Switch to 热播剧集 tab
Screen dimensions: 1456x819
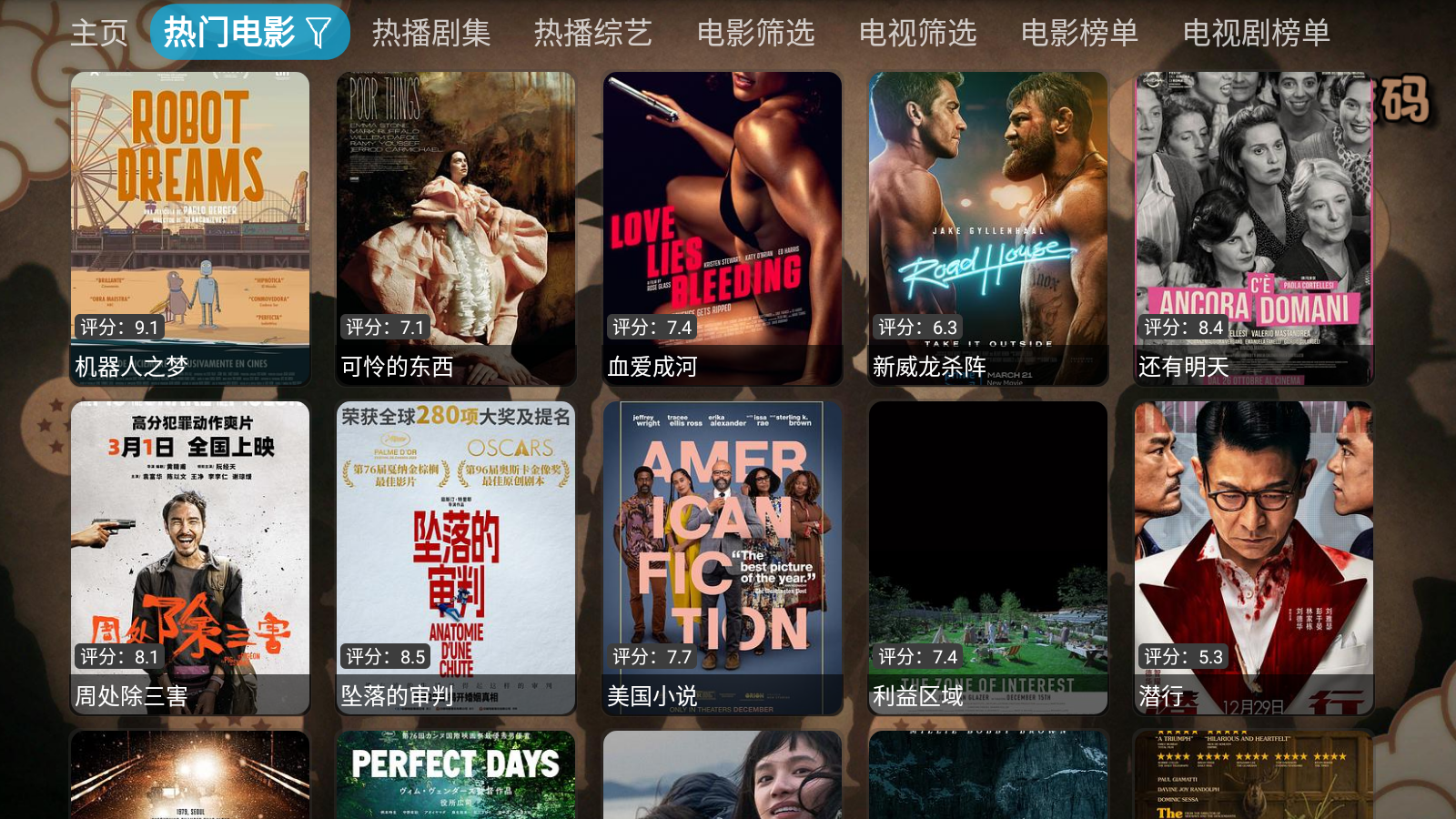(x=431, y=33)
